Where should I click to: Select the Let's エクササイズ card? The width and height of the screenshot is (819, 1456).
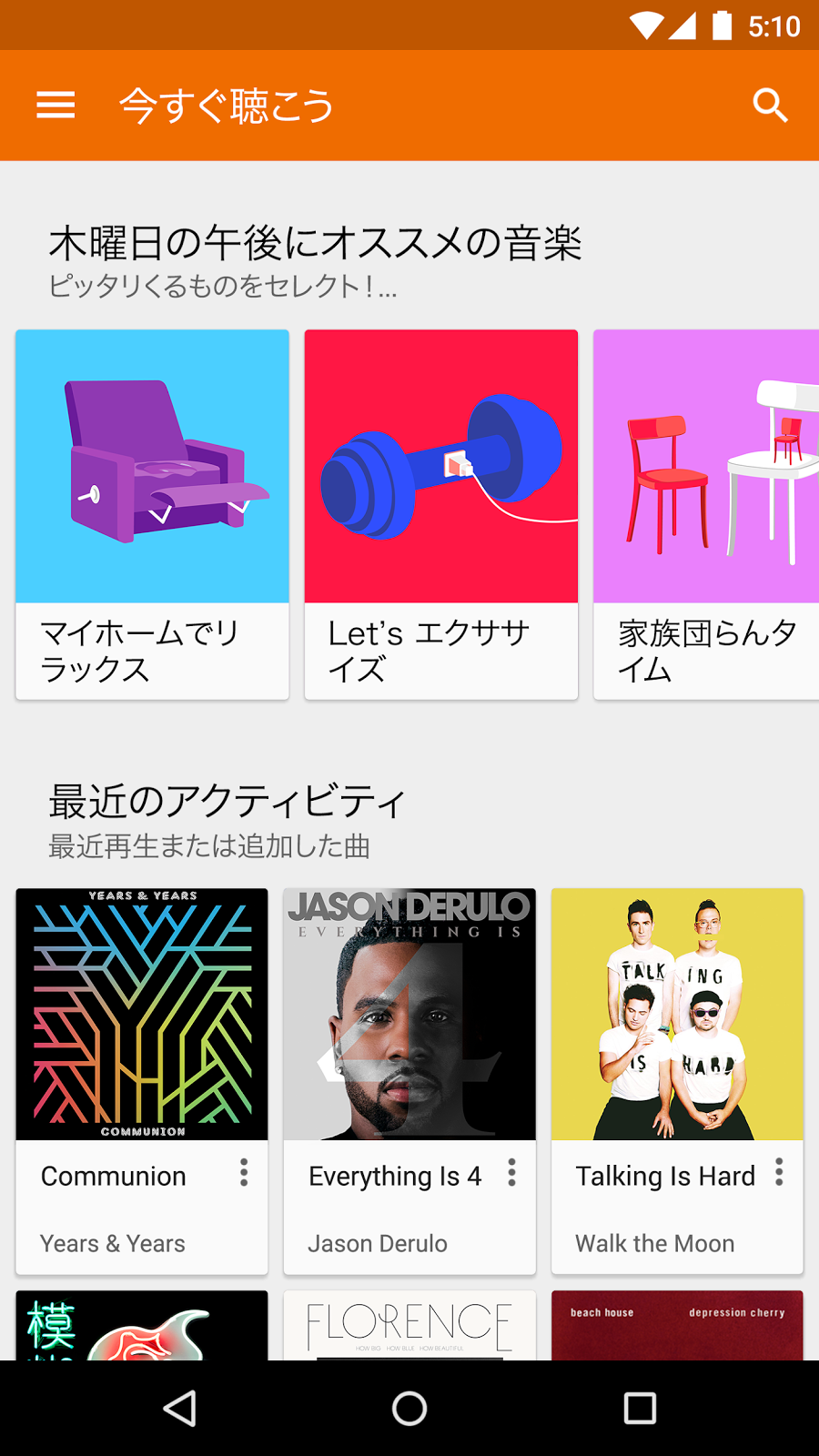[440, 512]
